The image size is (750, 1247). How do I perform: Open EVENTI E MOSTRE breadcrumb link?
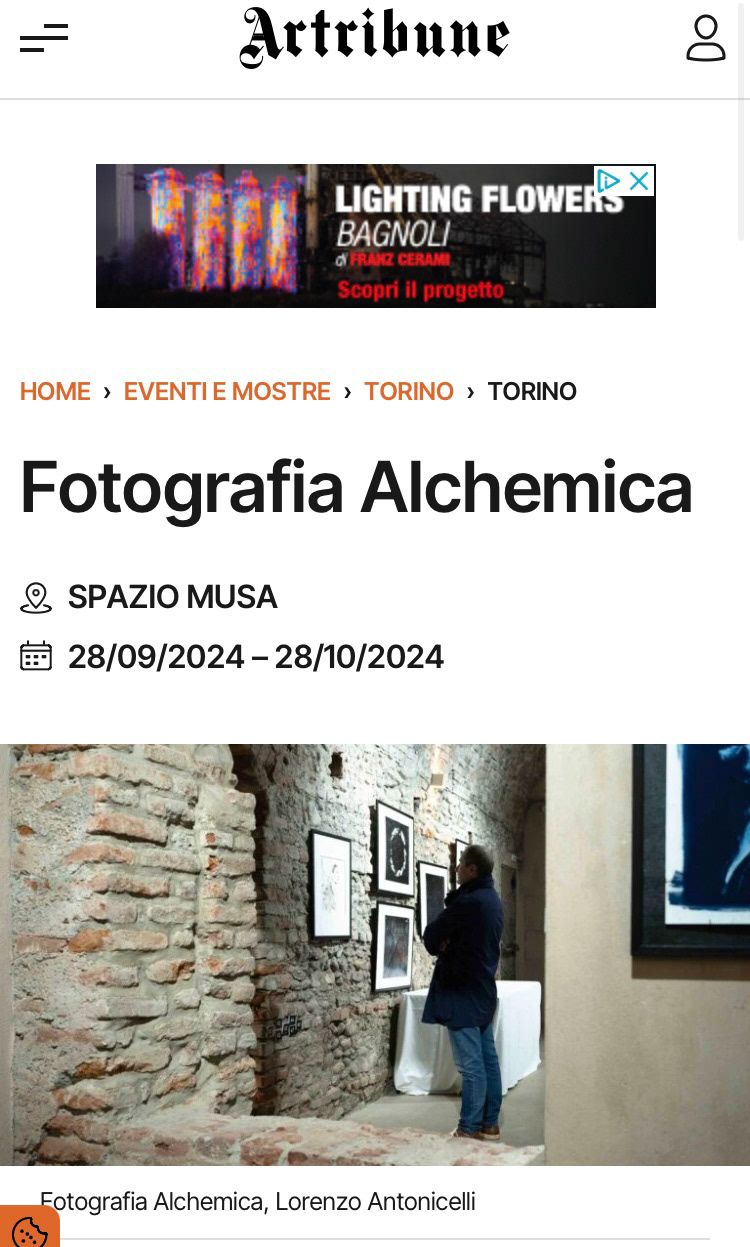point(227,391)
